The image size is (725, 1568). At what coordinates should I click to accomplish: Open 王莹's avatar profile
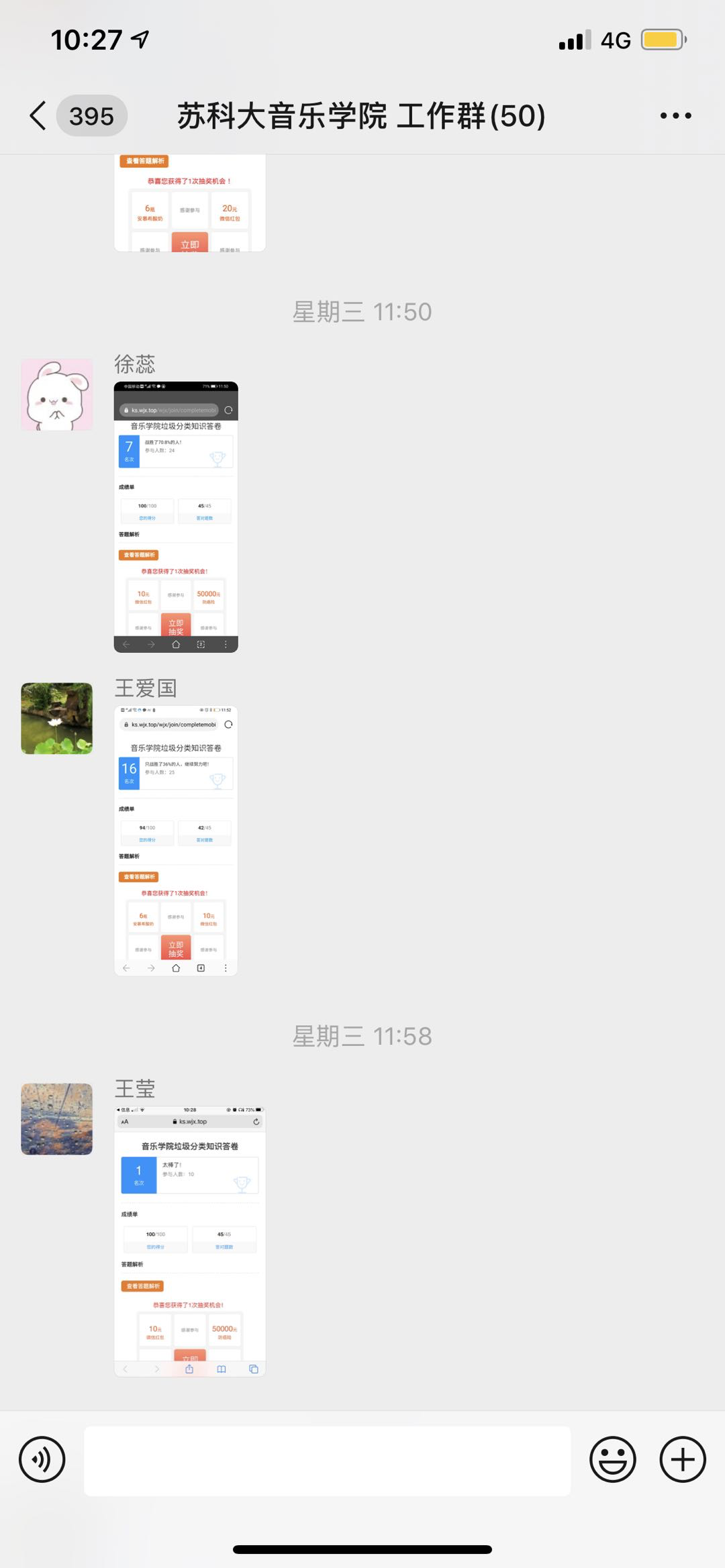[57, 1118]
